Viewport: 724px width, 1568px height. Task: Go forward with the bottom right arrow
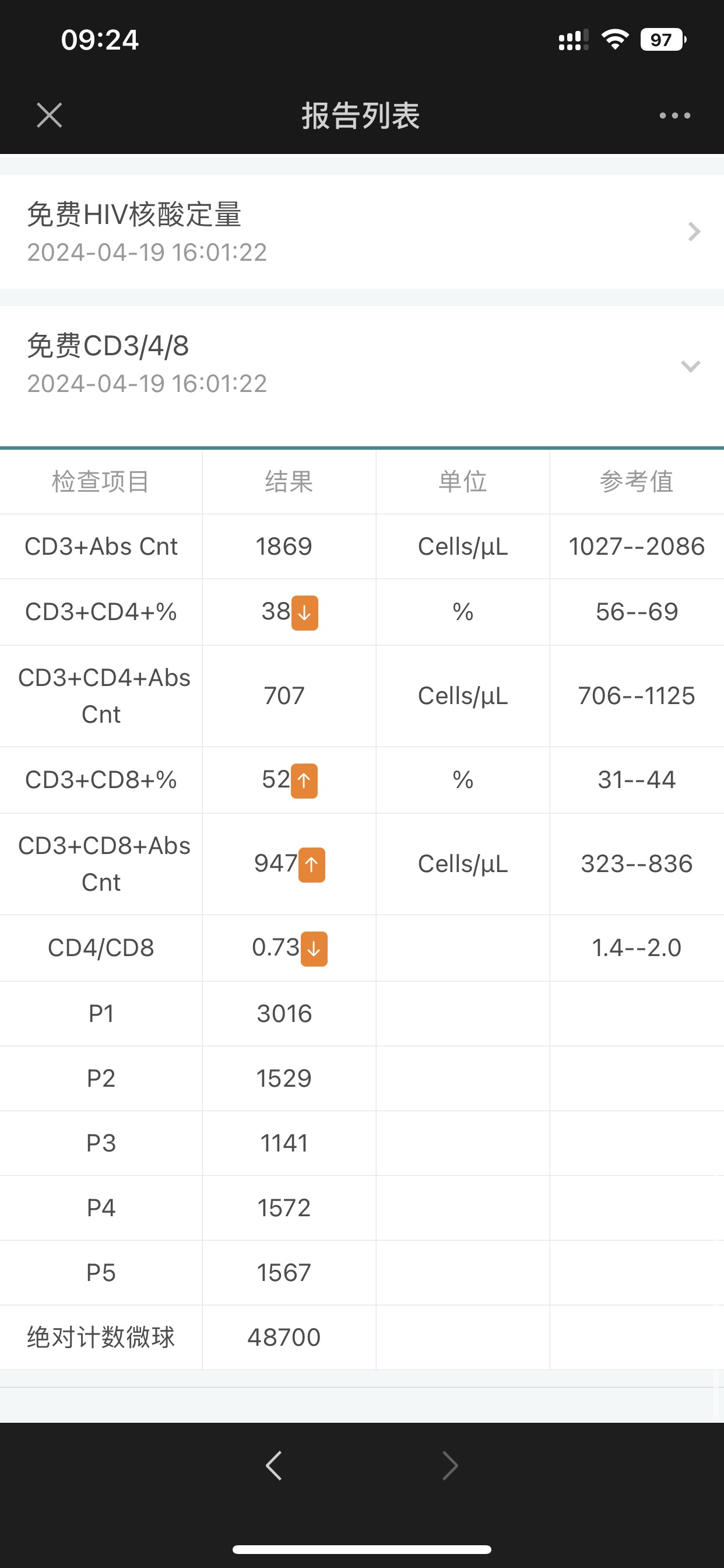click(x=449, y=1466)
